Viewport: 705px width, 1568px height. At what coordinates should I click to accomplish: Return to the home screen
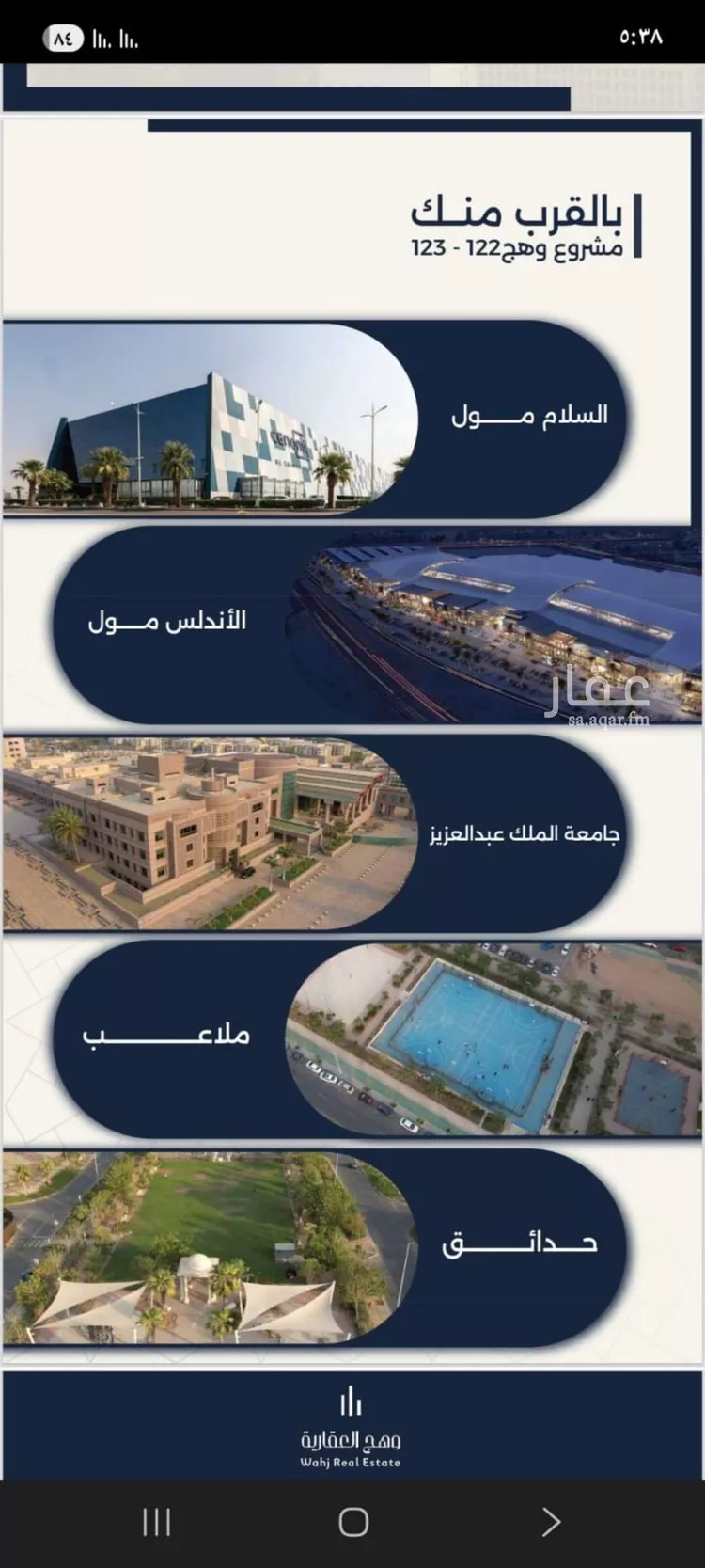[x=353, y=1522]
